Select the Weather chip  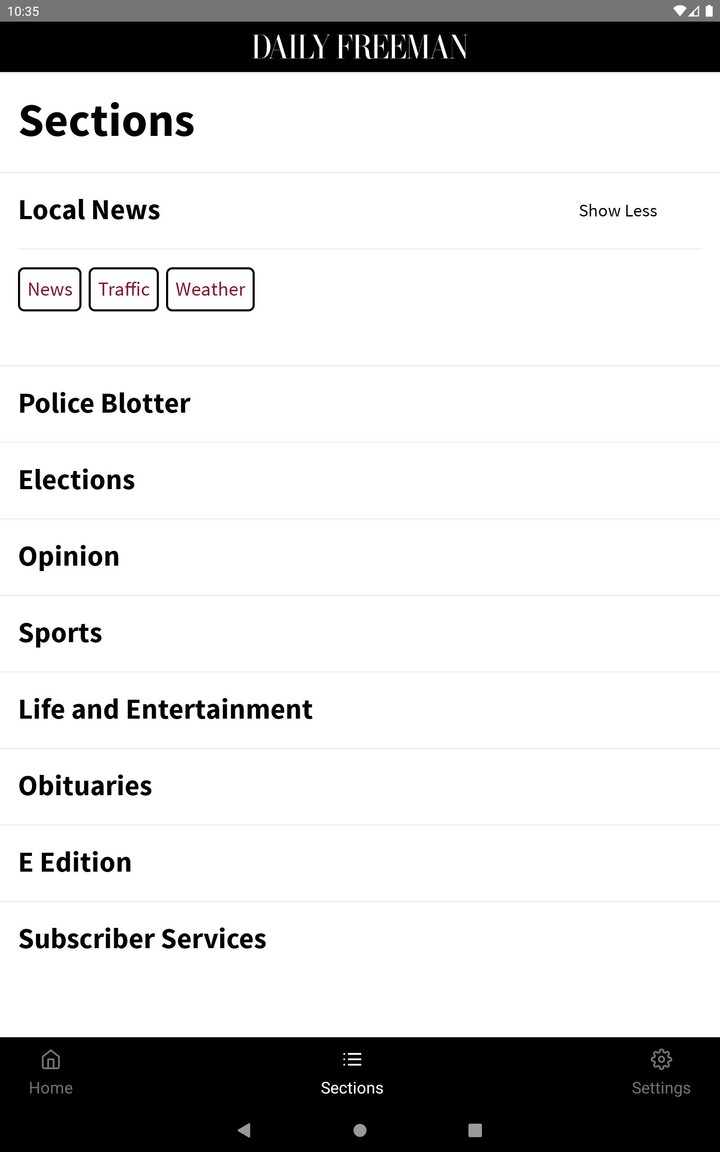210,289
